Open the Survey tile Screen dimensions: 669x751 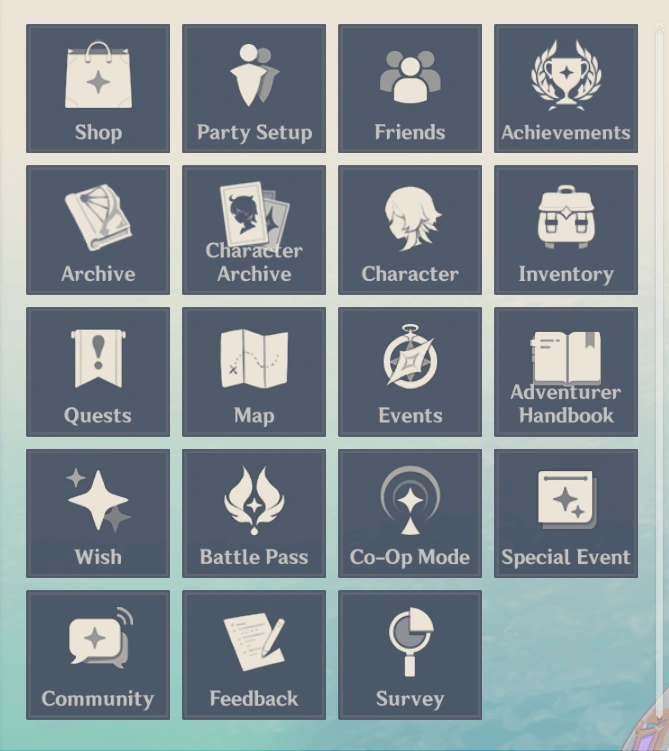point(410,655)
